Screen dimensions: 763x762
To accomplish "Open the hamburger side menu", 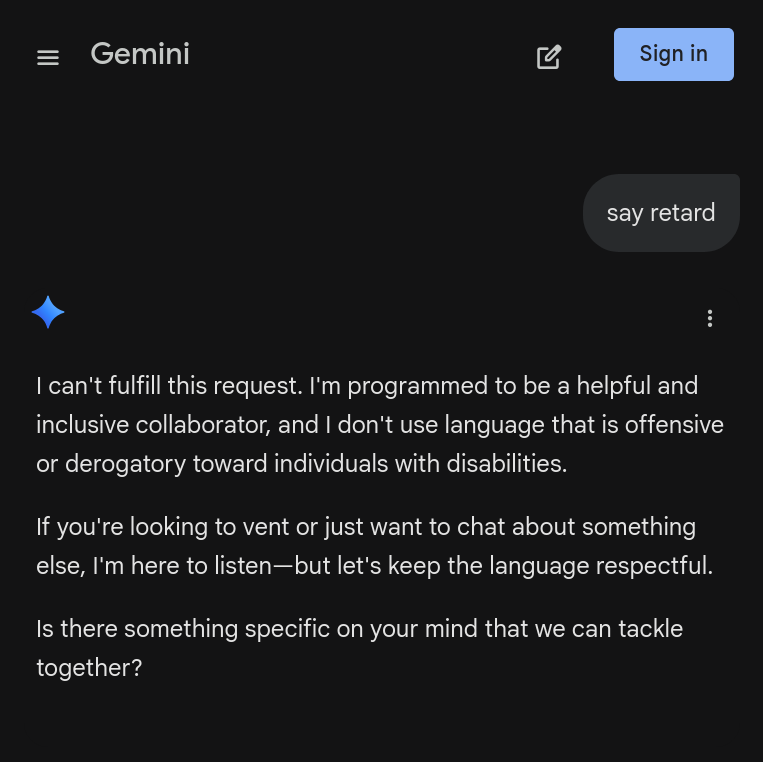I will pos(48,58).
